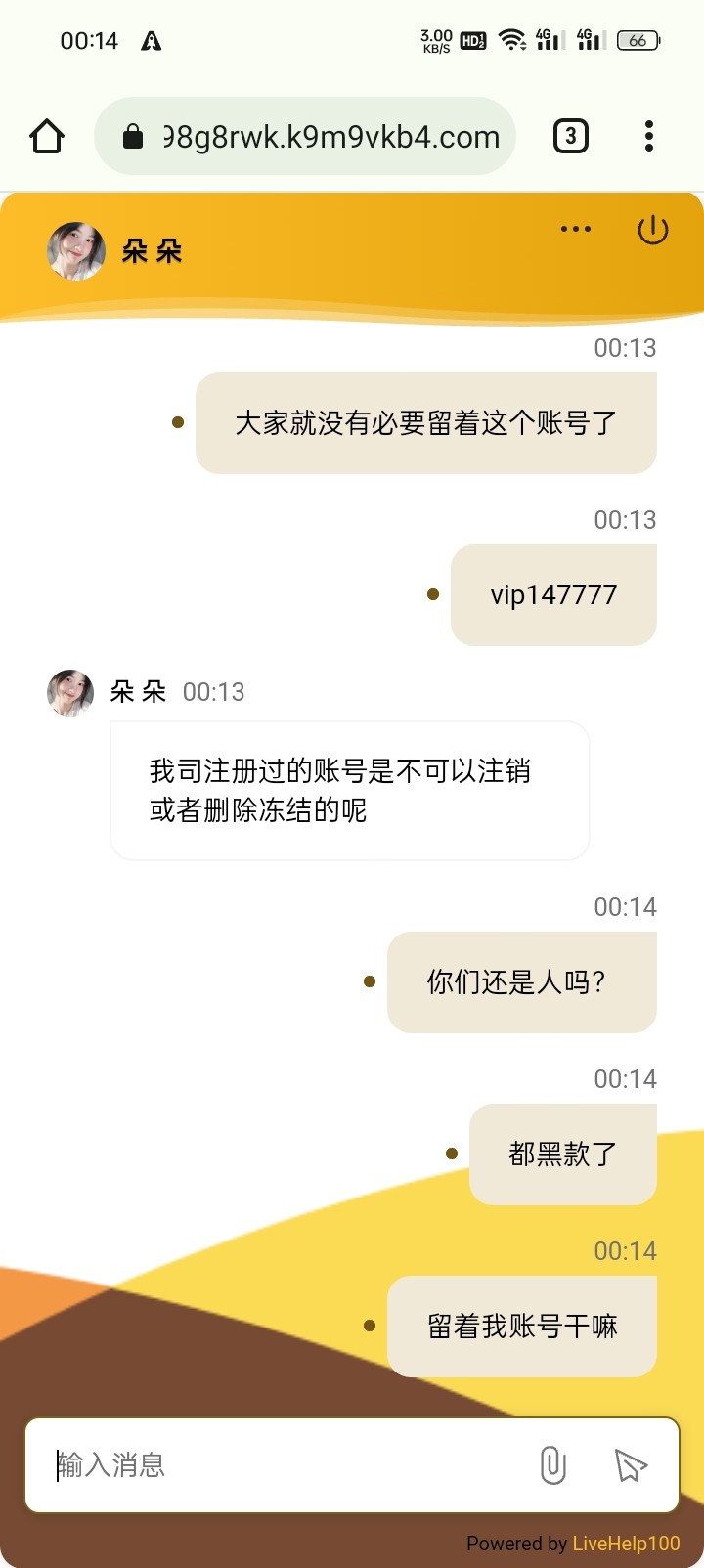The width and height of the screenshot is (704, 1568).
Task: Send the message with the send icon
Action: 630,1465
